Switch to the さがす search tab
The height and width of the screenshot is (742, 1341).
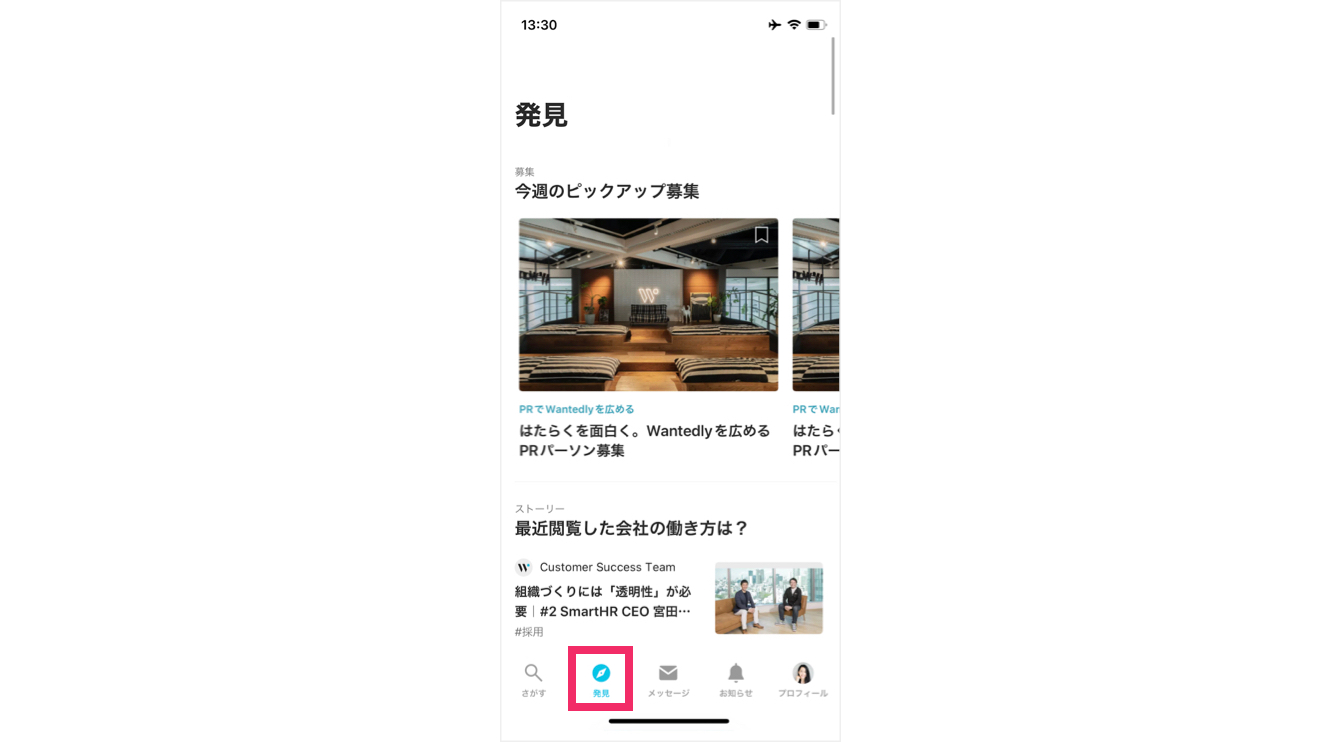tap(534, 679)
